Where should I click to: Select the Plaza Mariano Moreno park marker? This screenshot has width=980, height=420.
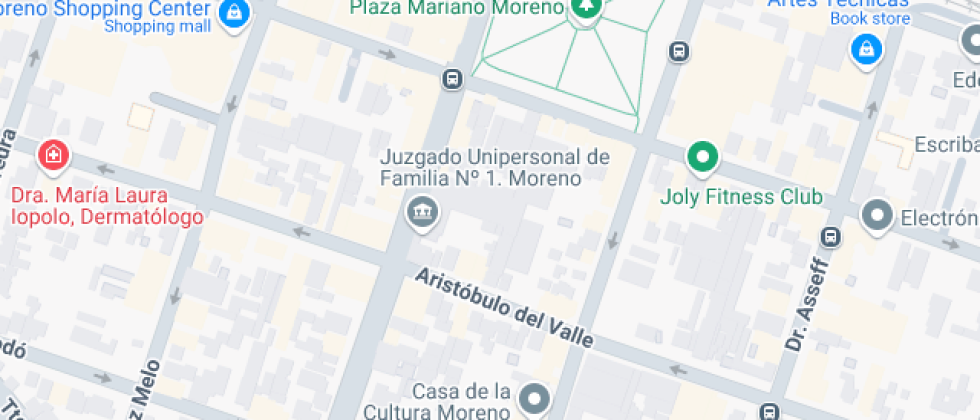(585, 12)
